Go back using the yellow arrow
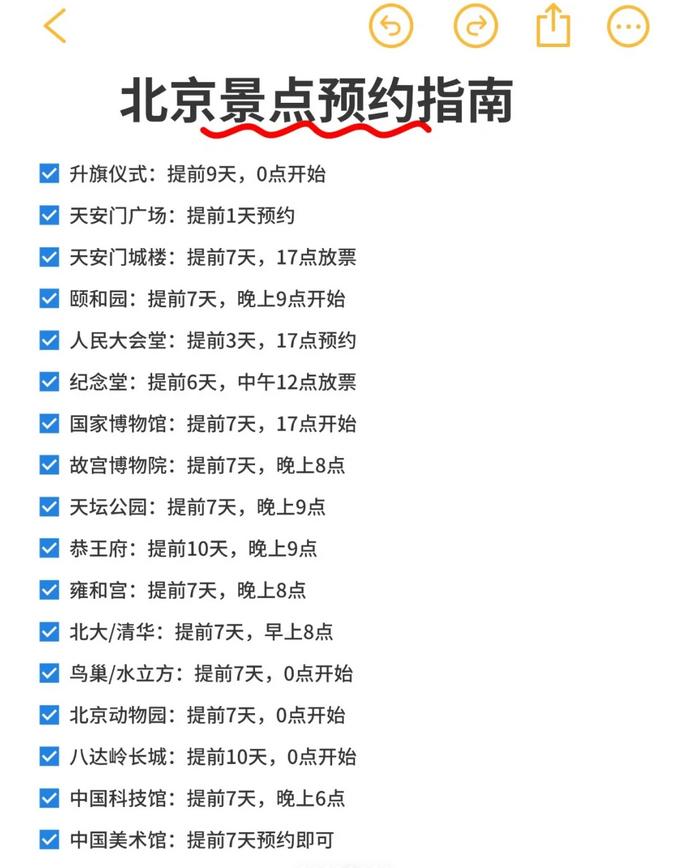690x868 pixels. 55,26
